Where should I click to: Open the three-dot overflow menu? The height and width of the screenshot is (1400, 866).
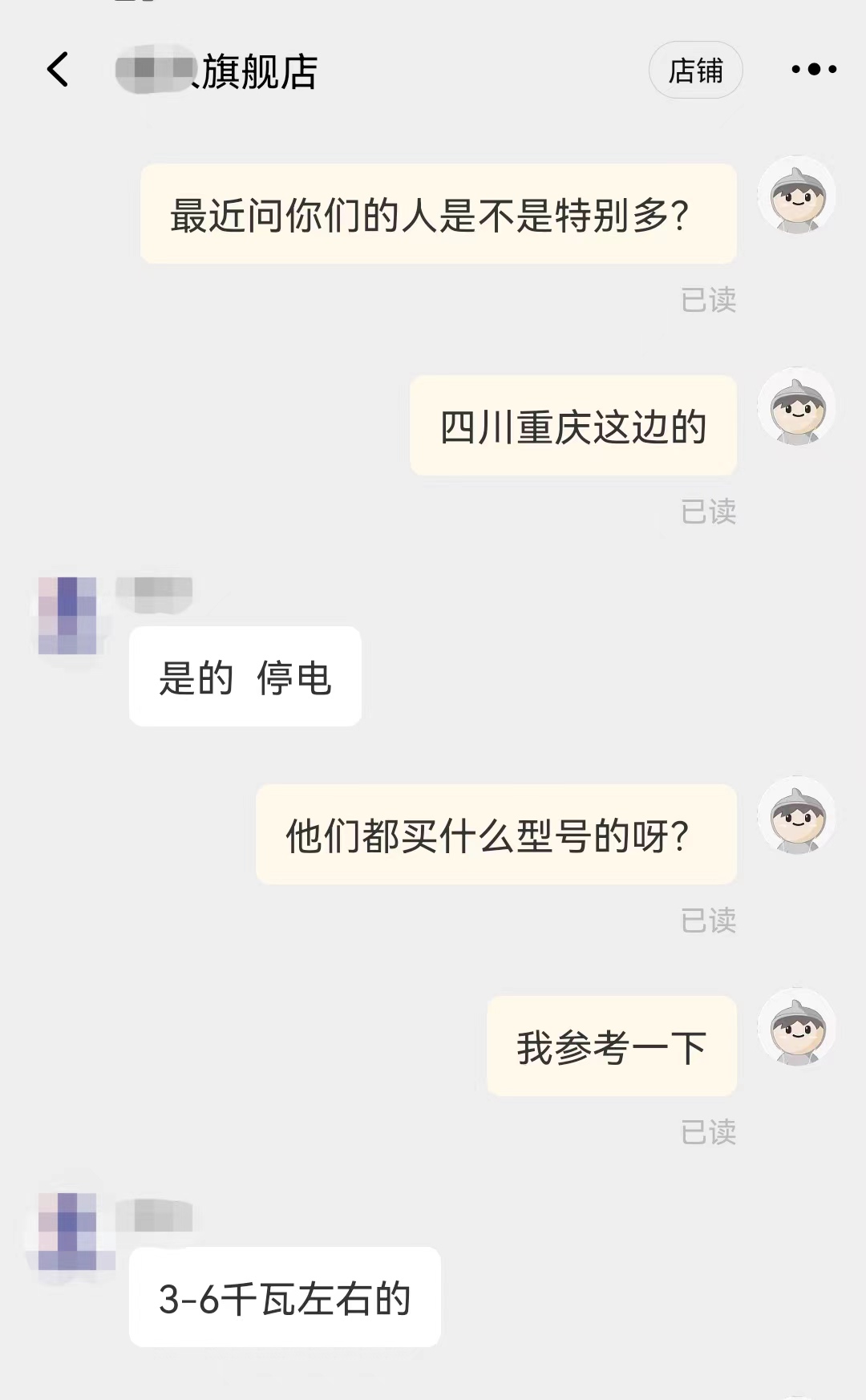point(813,70)
